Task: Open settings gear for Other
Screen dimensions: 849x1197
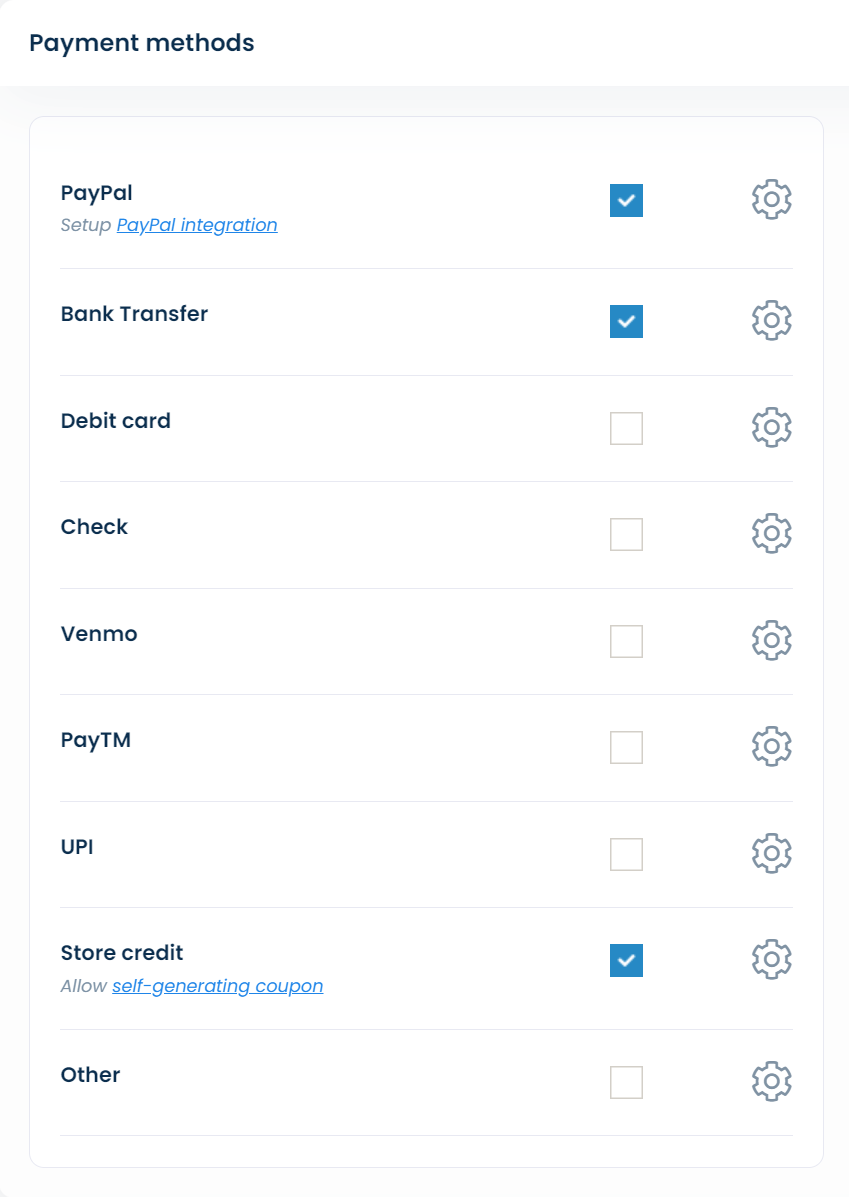Action: (771, 1081)
